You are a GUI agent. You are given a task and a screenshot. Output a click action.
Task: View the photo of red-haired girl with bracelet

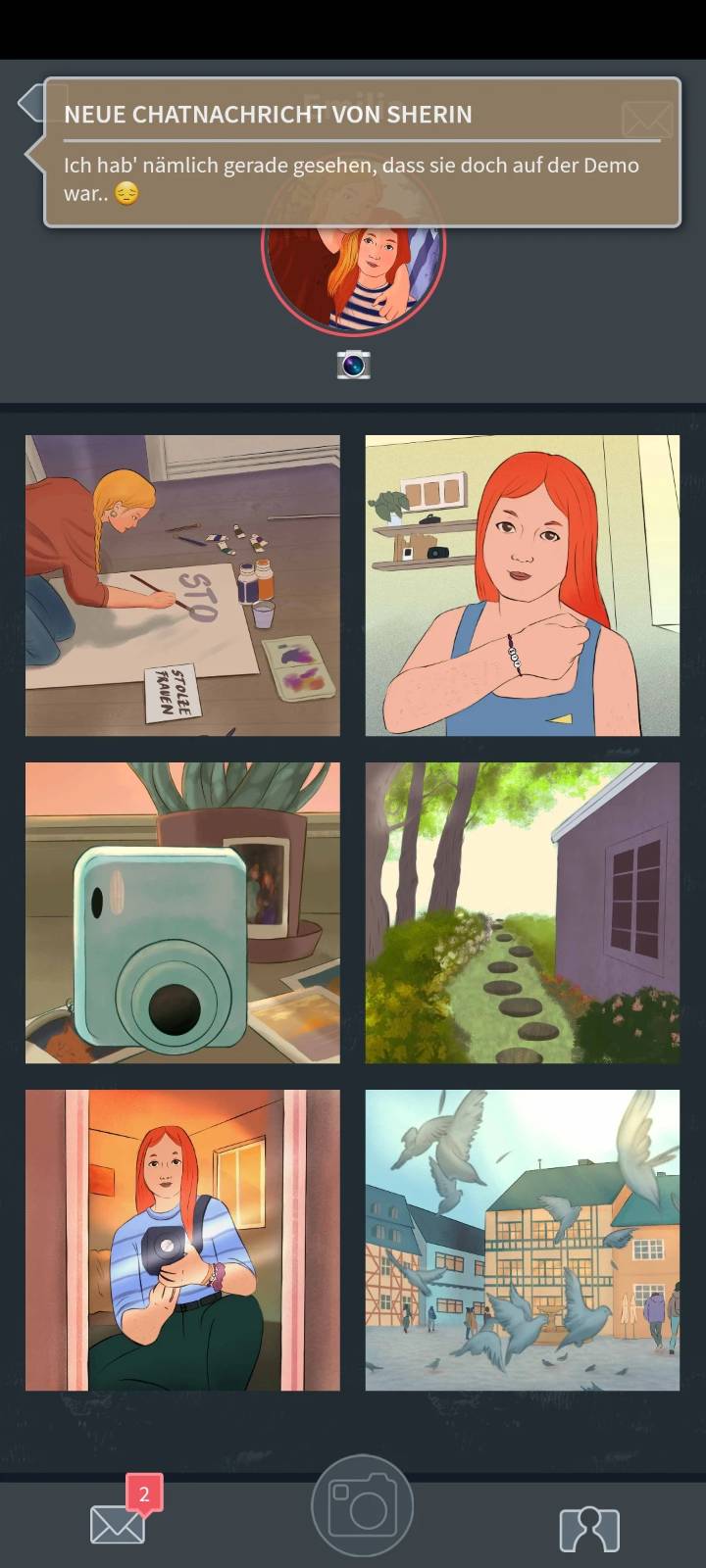(522, 585)
